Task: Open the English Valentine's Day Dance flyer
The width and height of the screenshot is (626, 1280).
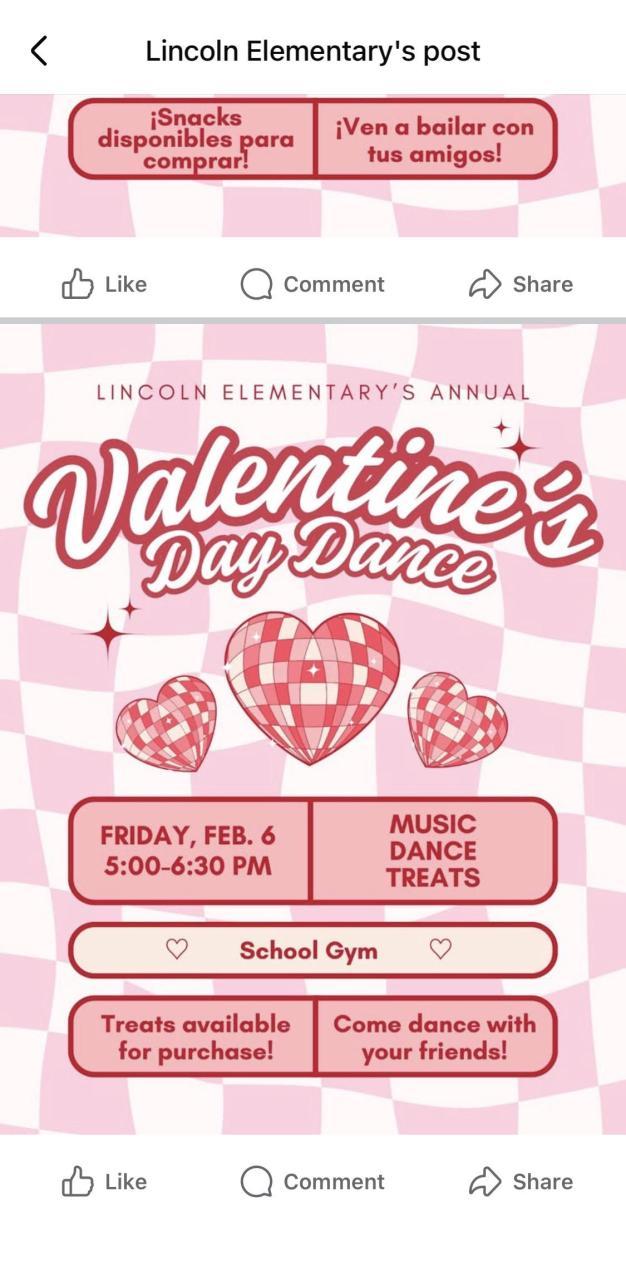Action: (313, 730)
